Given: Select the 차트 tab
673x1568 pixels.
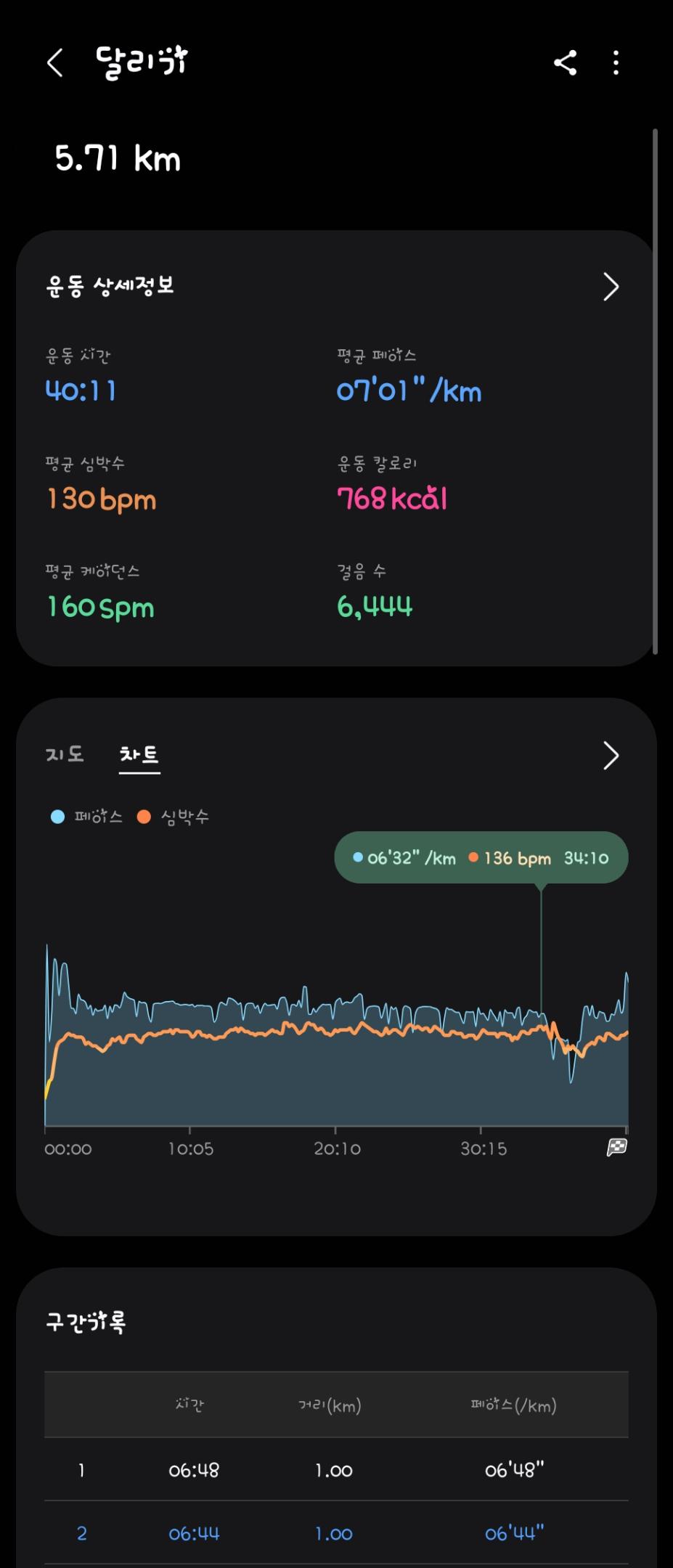Looking at the screenshot, I should coord(139,754).
